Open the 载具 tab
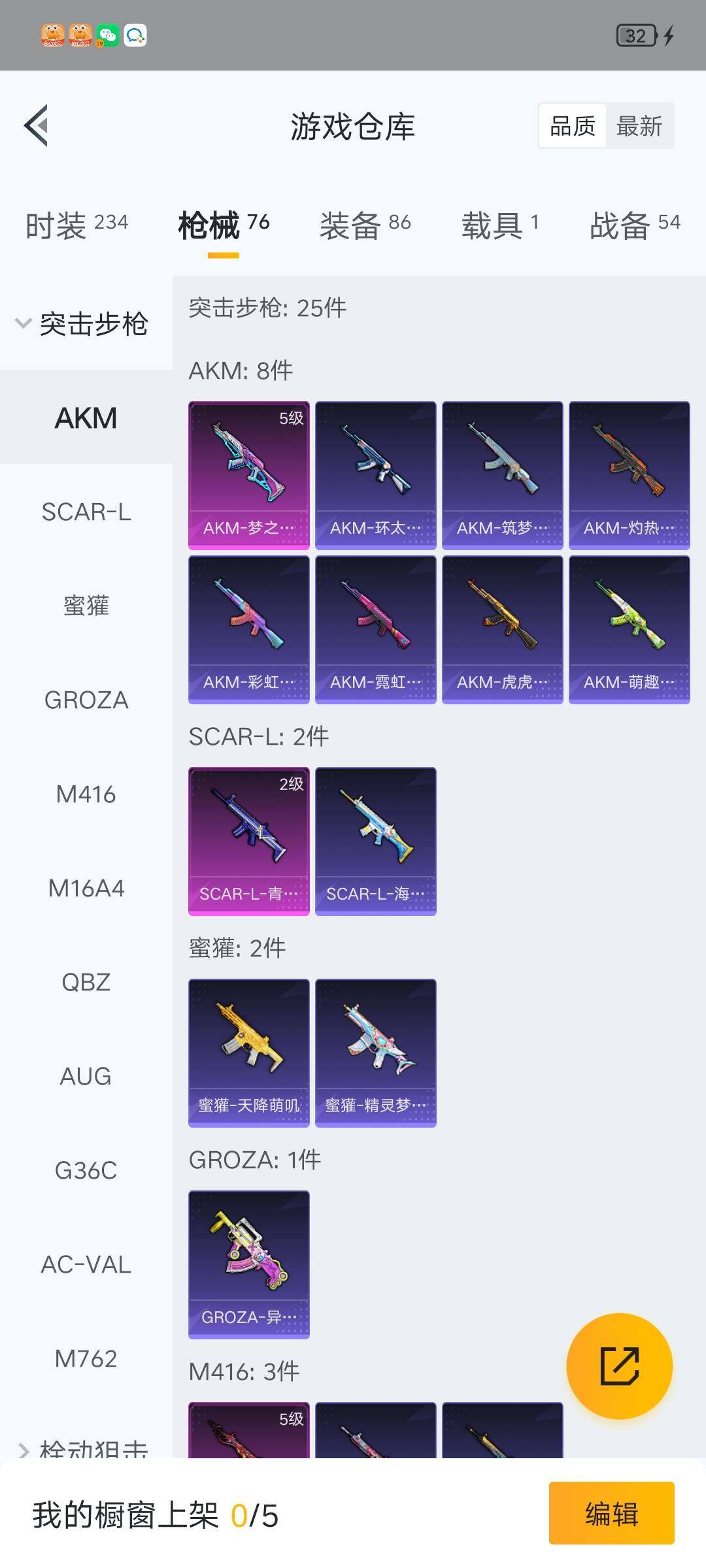 500,225
